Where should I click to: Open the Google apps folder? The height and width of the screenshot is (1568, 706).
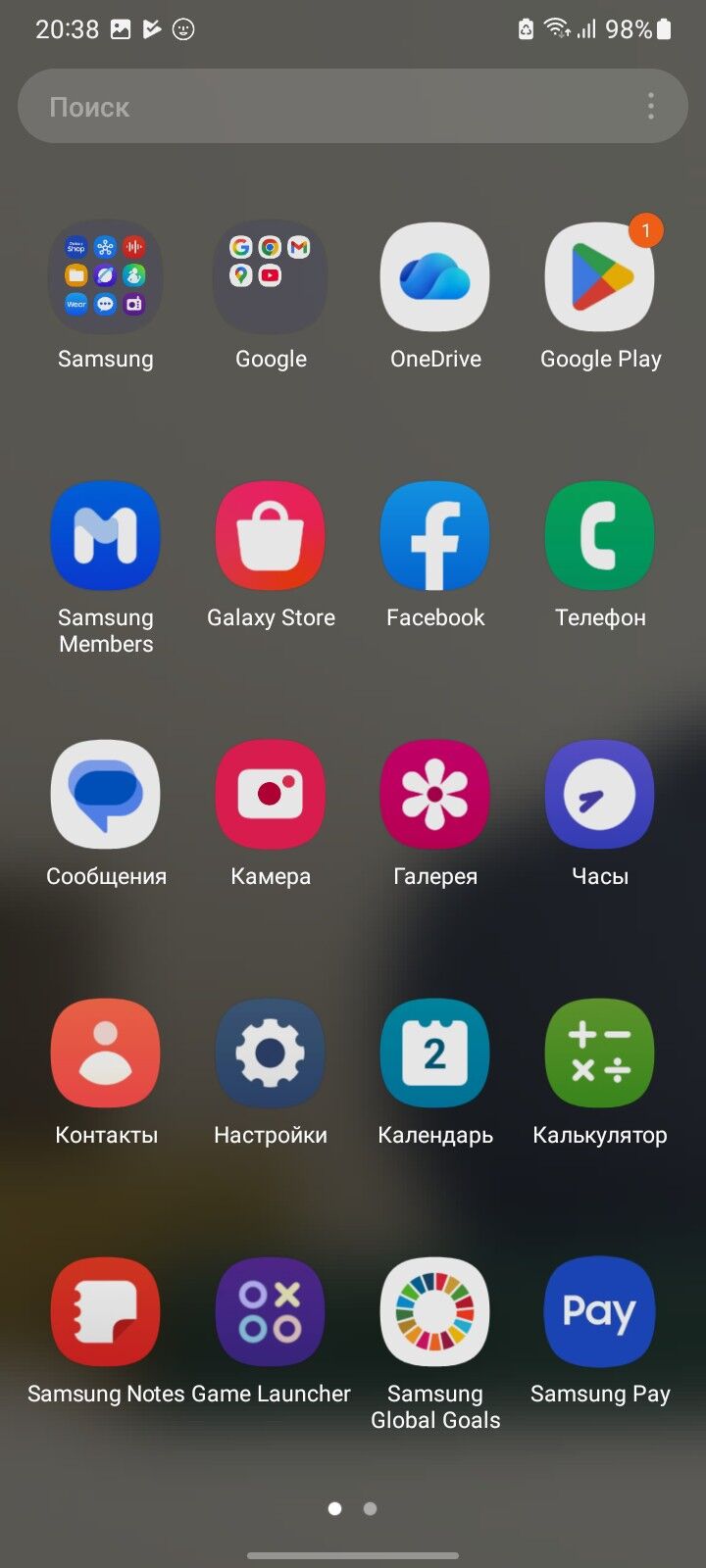click(x=271, y=277)
